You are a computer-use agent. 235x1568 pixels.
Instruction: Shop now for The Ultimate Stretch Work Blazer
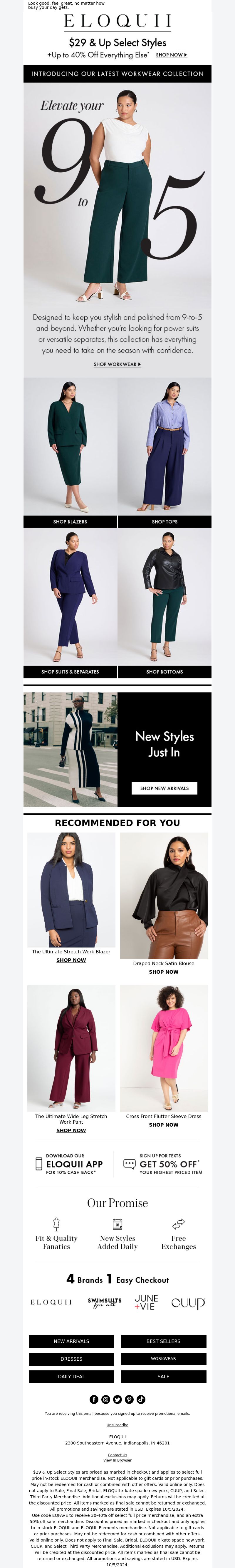[71, 960]
